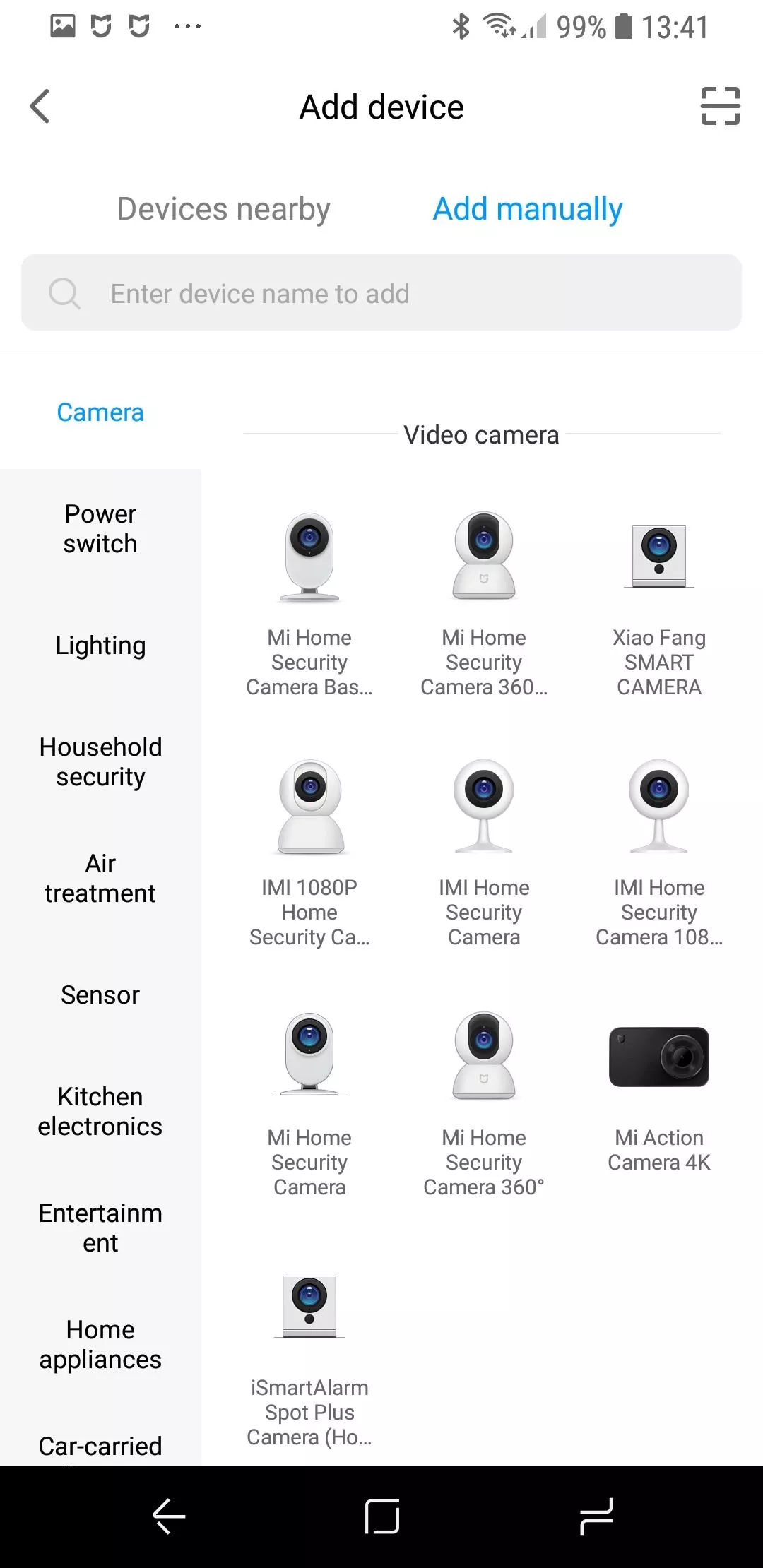
Task: Open the QR scan icon
Action: [x=720, y=106]
